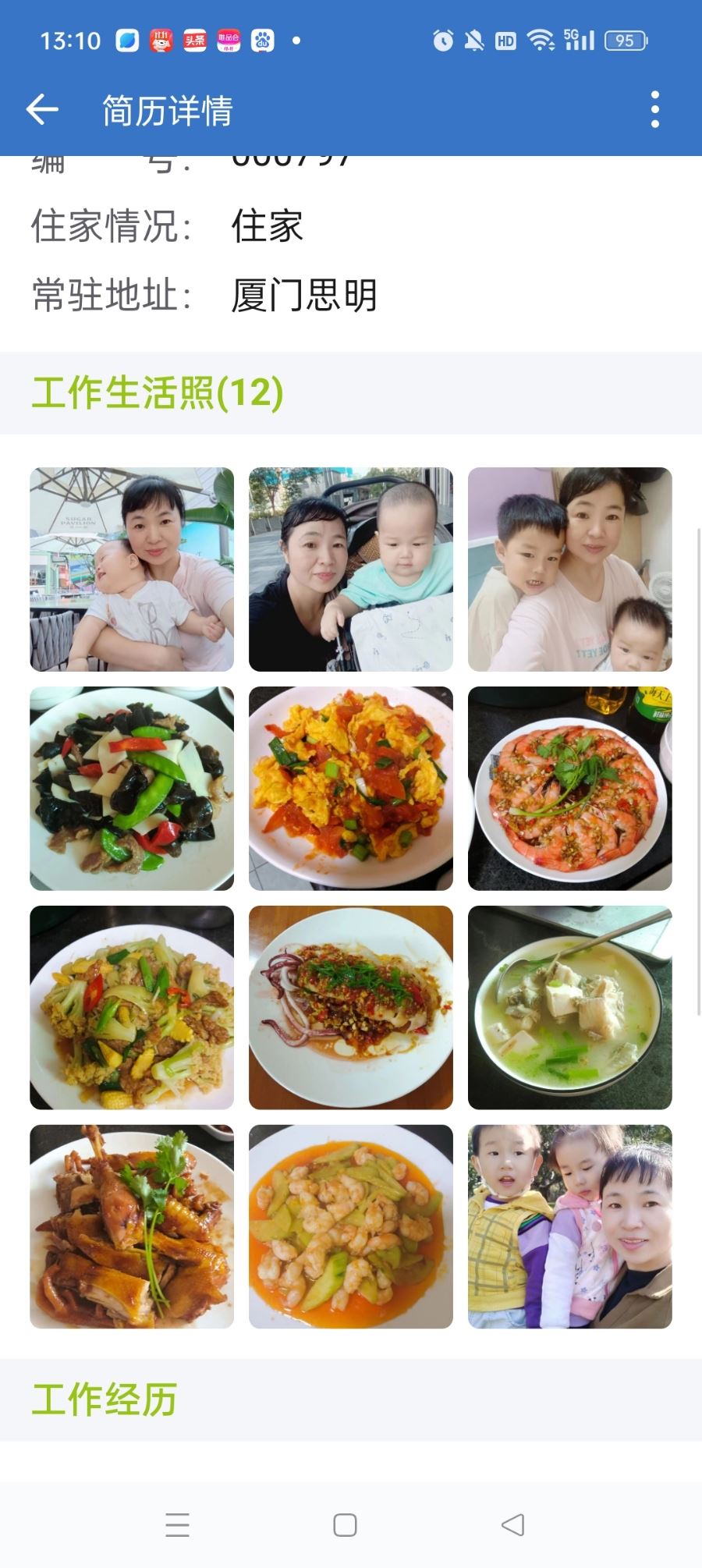Open the braised chicken dish photo

[x=132, y=1227]
